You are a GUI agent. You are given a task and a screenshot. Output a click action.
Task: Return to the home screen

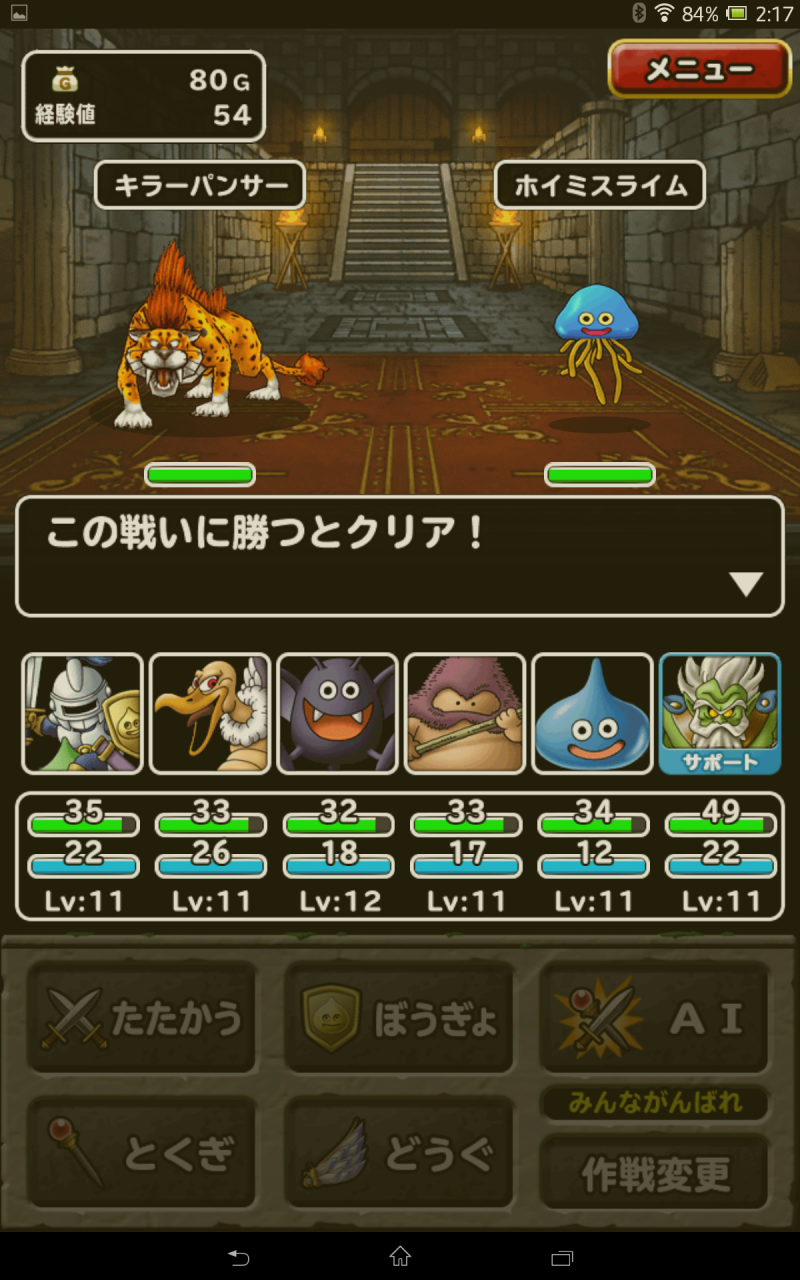400,1256
